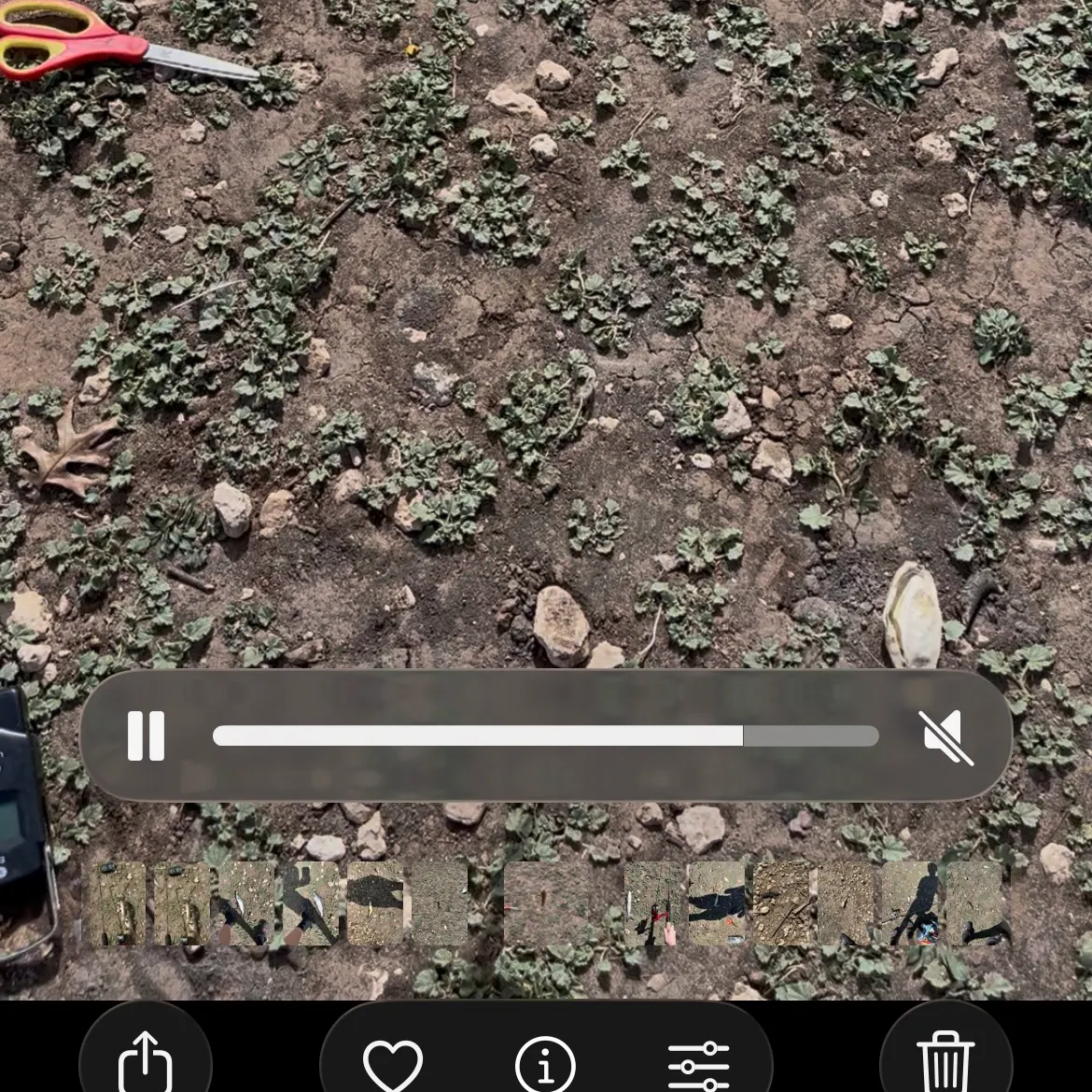This screenshot has width=1092, height=1092.
Task: Unmute the video sound
Action: coord(947,736)
